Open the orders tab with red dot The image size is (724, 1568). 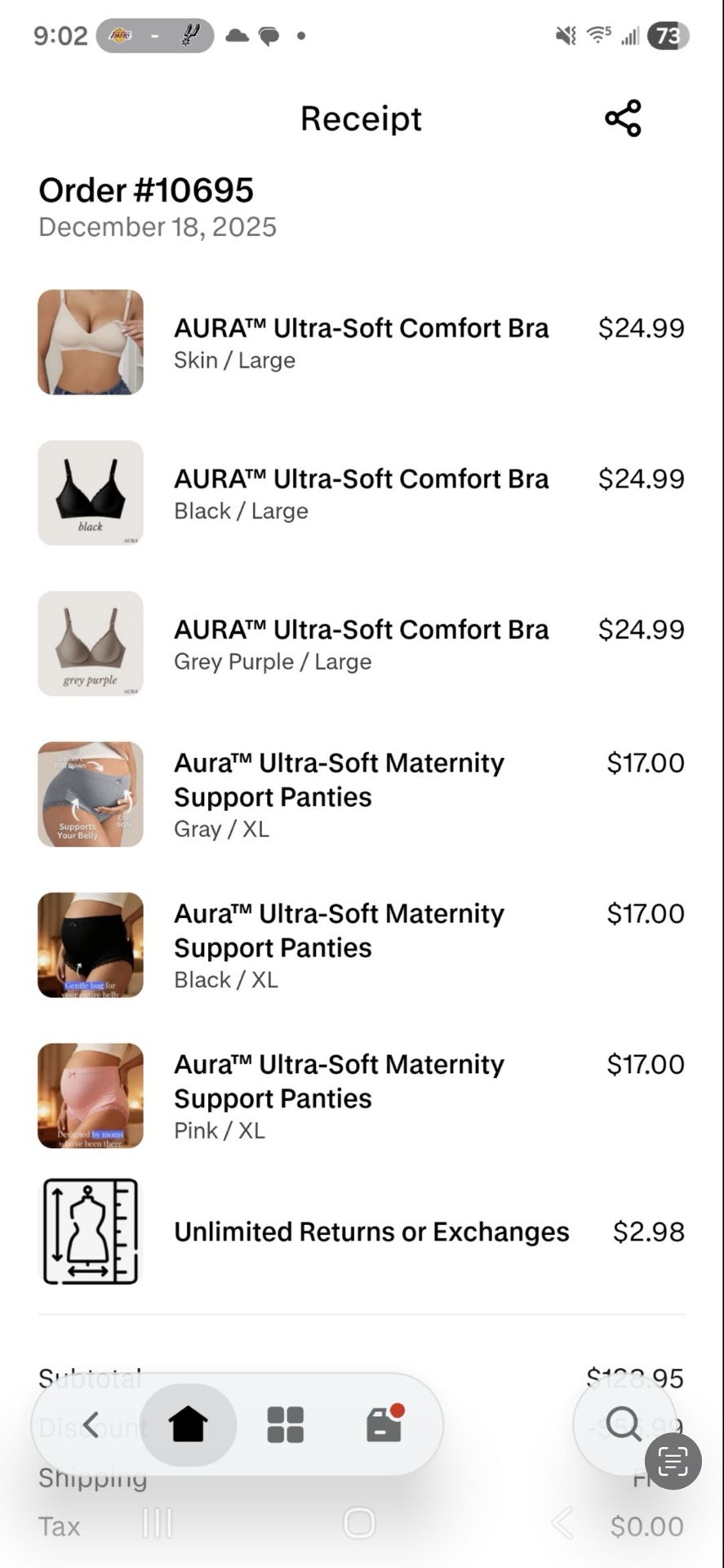click(384, 1425)
